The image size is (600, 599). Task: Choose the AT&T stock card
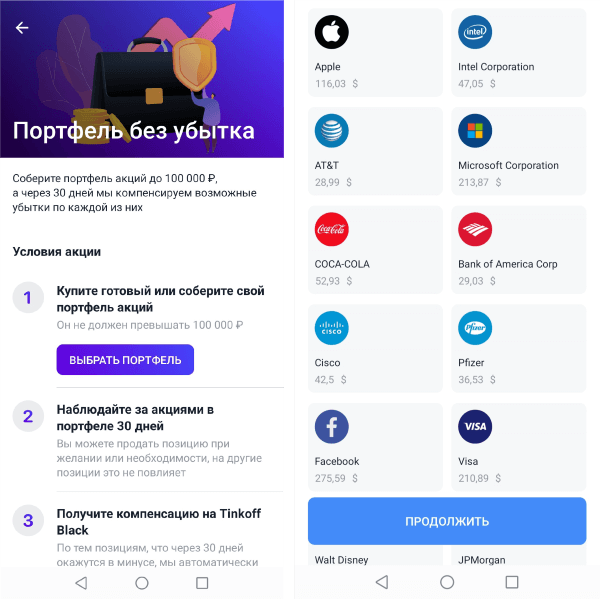(375, 151)
